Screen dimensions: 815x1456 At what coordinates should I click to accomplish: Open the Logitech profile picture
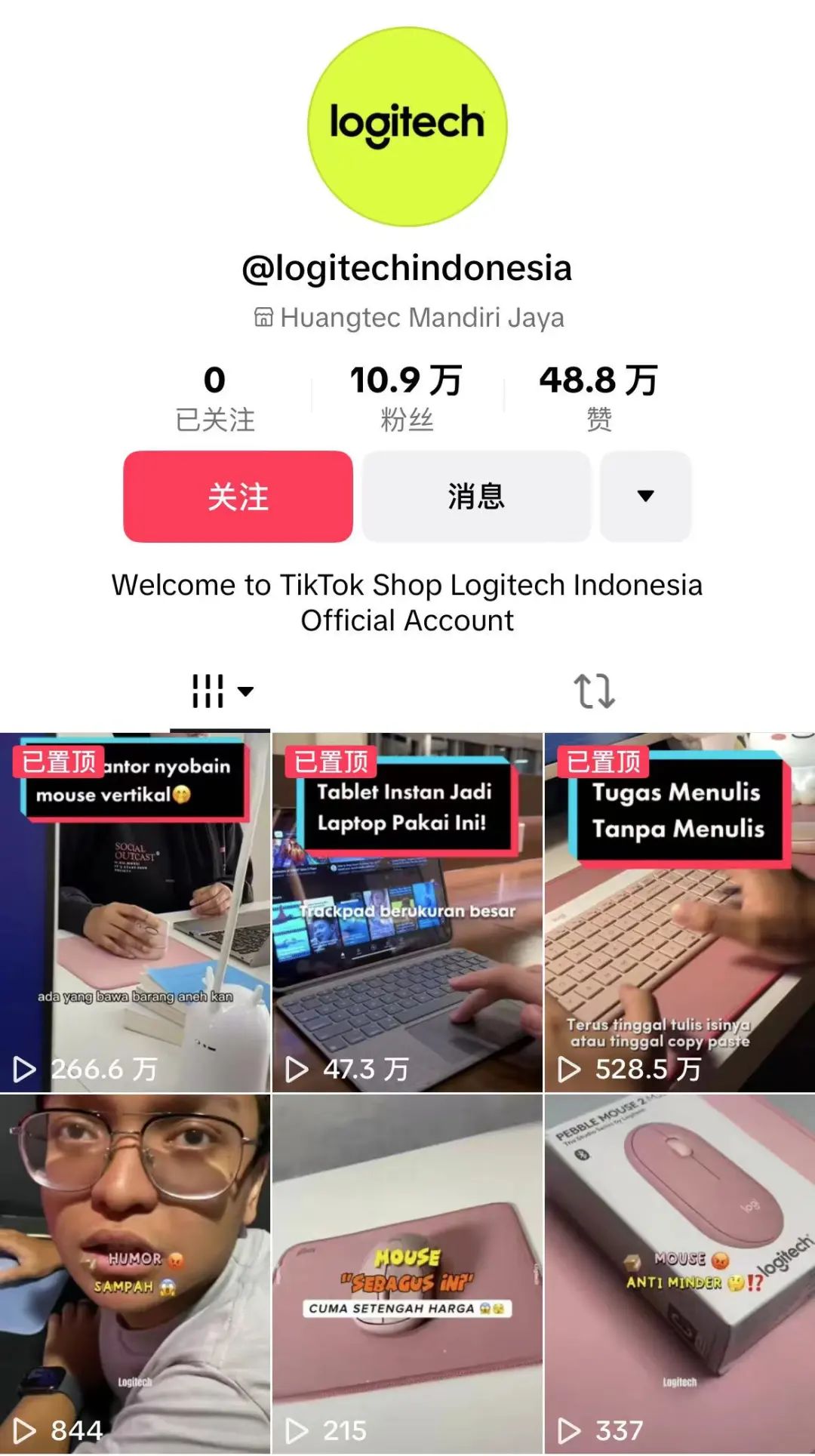pos(407,127)
